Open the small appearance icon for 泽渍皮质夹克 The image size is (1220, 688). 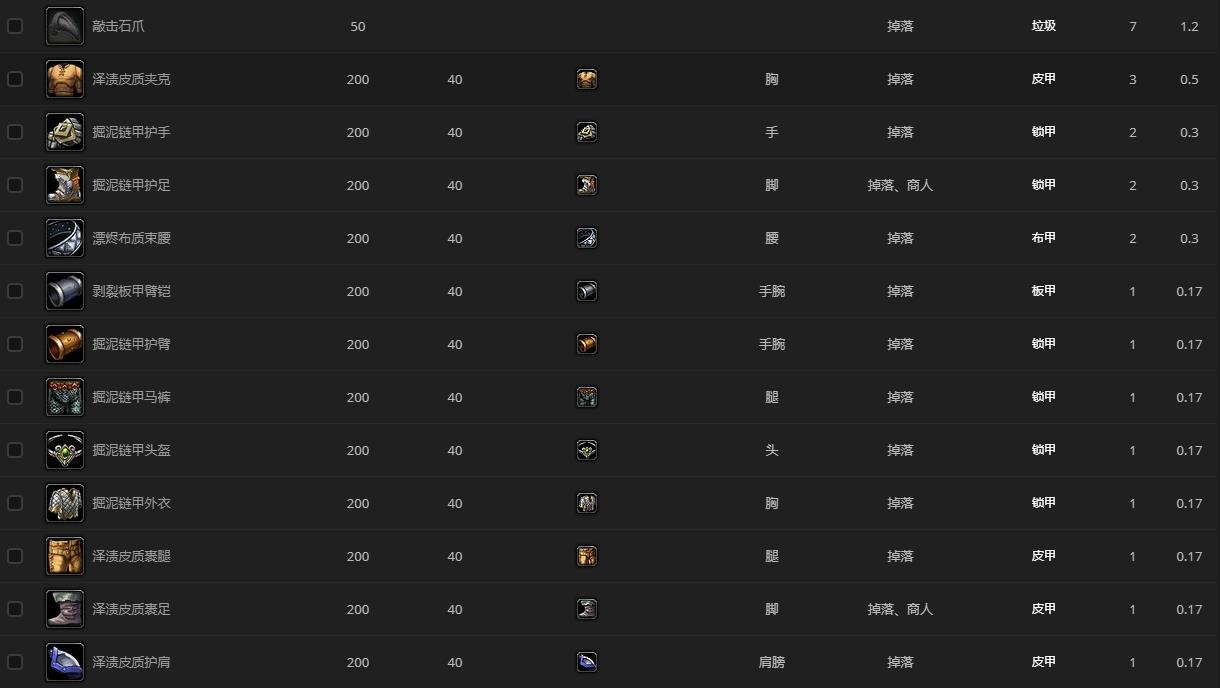pyautogui.click(x=587, y=79)
